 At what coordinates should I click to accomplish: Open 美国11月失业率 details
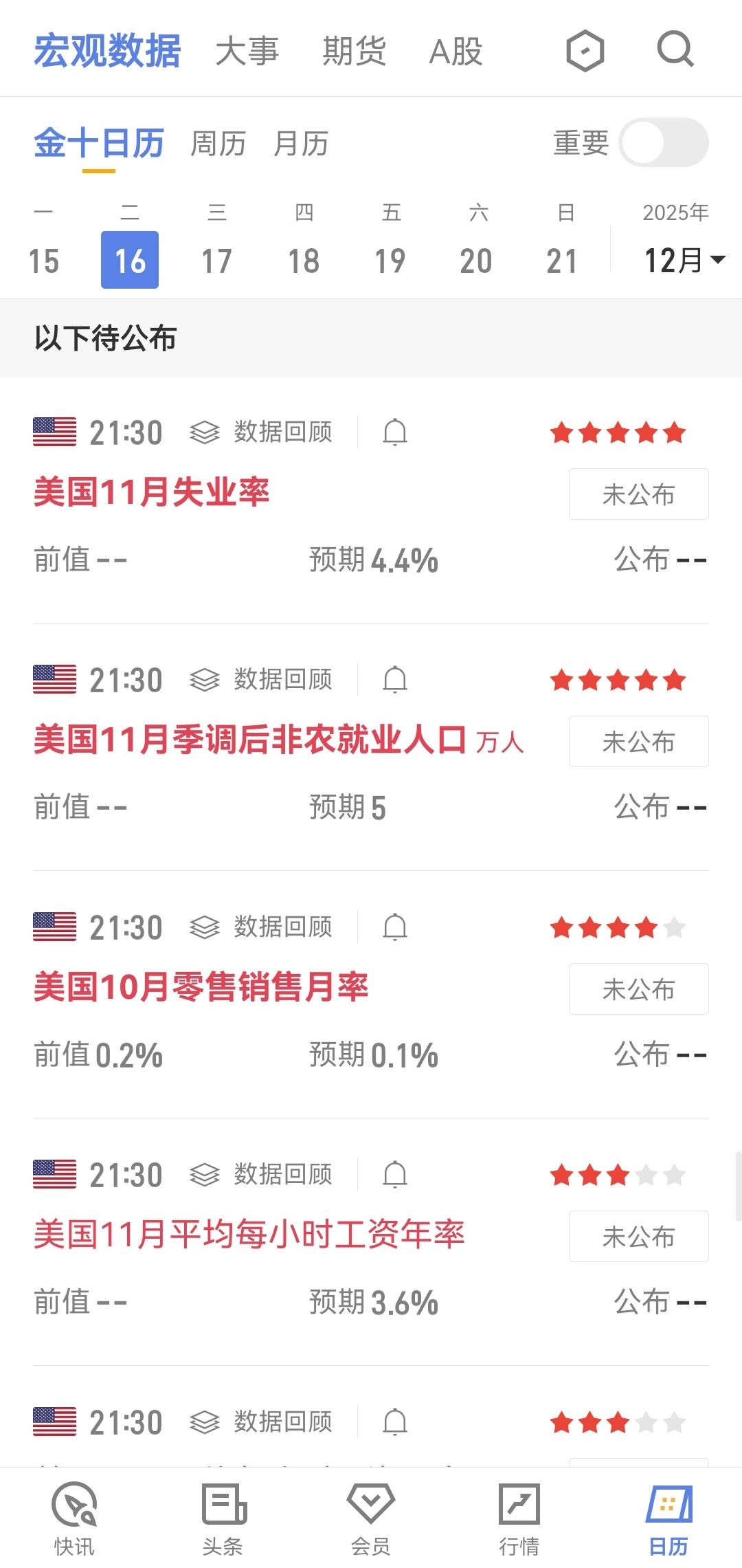coord(152,493)
